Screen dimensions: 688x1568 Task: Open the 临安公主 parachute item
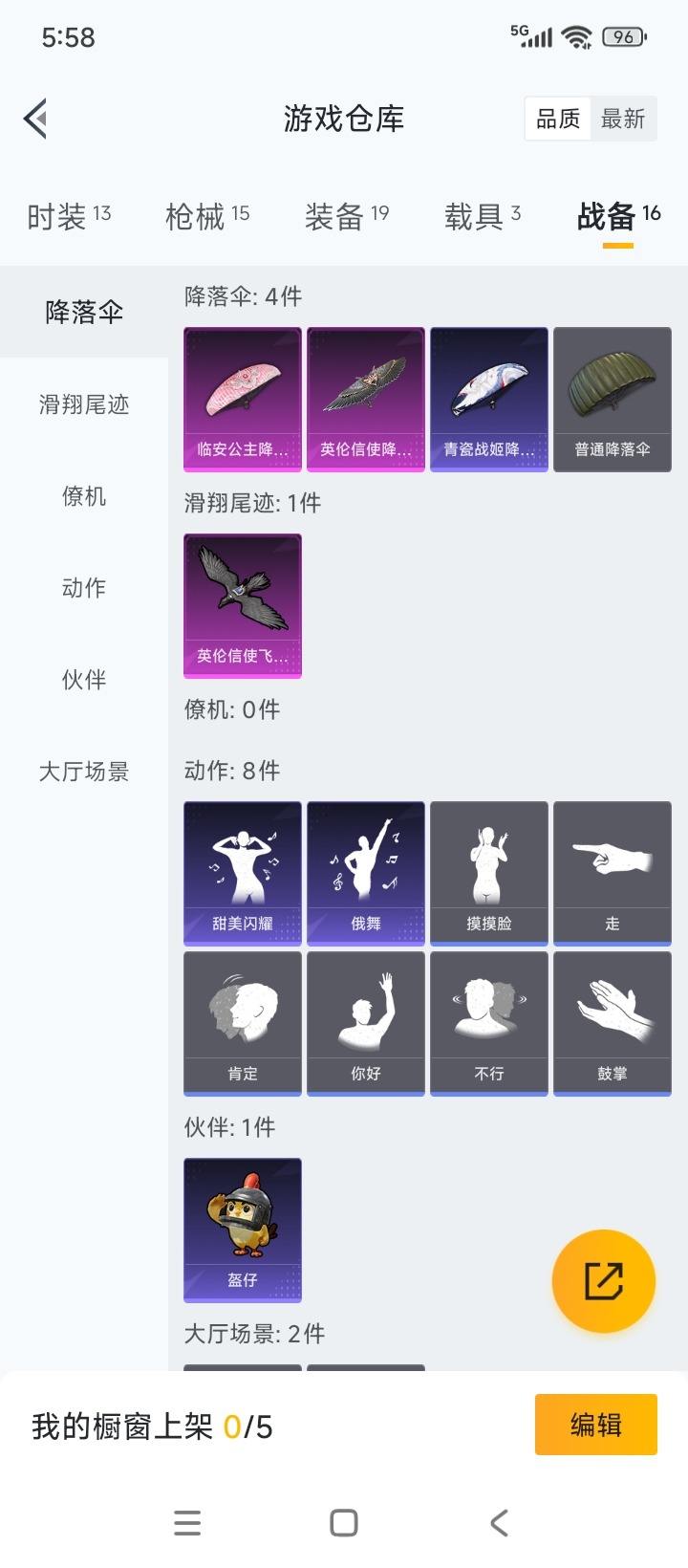point(243,400)
